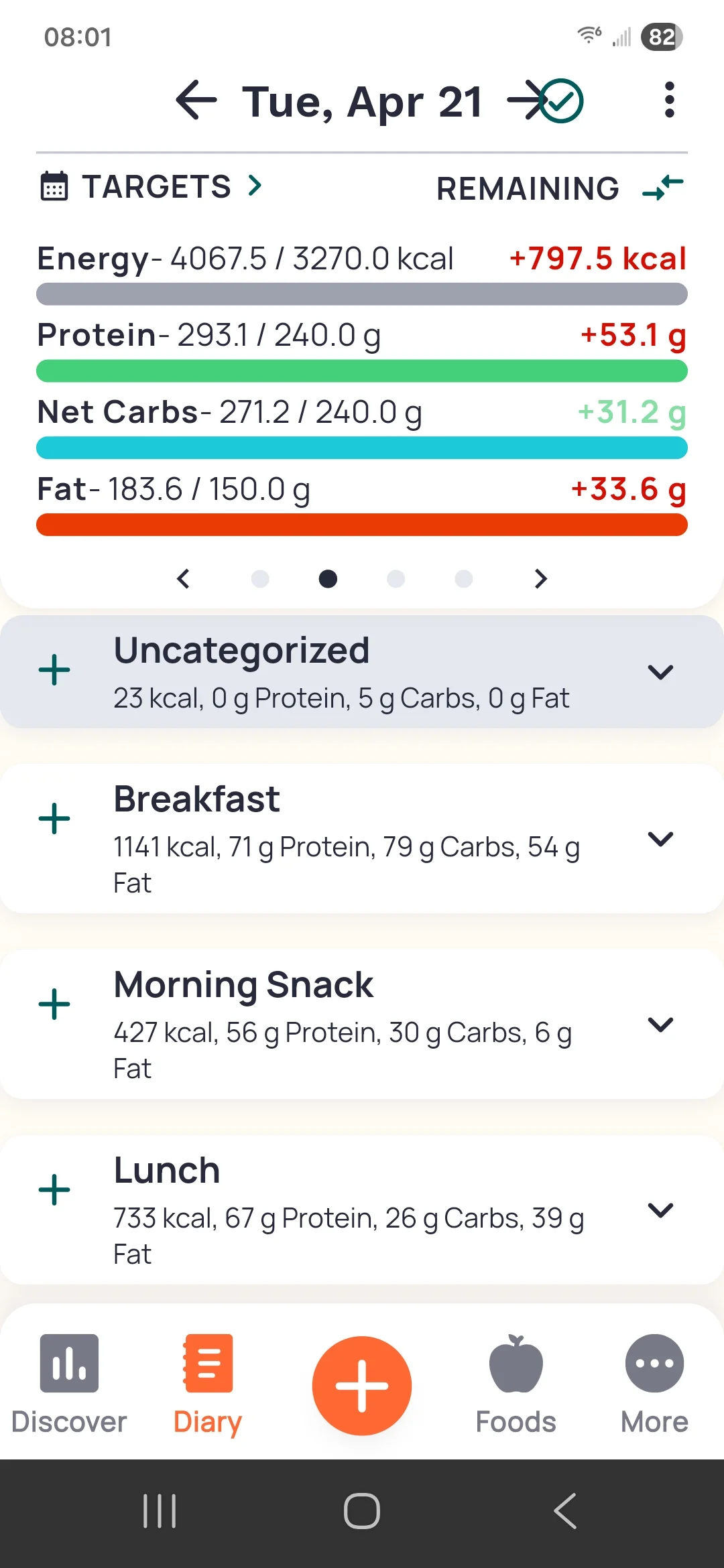Image resolution: width=724 pixels, height=1568 pixels.
Task: Expand the Breakfast section
Action: [660, 839]
